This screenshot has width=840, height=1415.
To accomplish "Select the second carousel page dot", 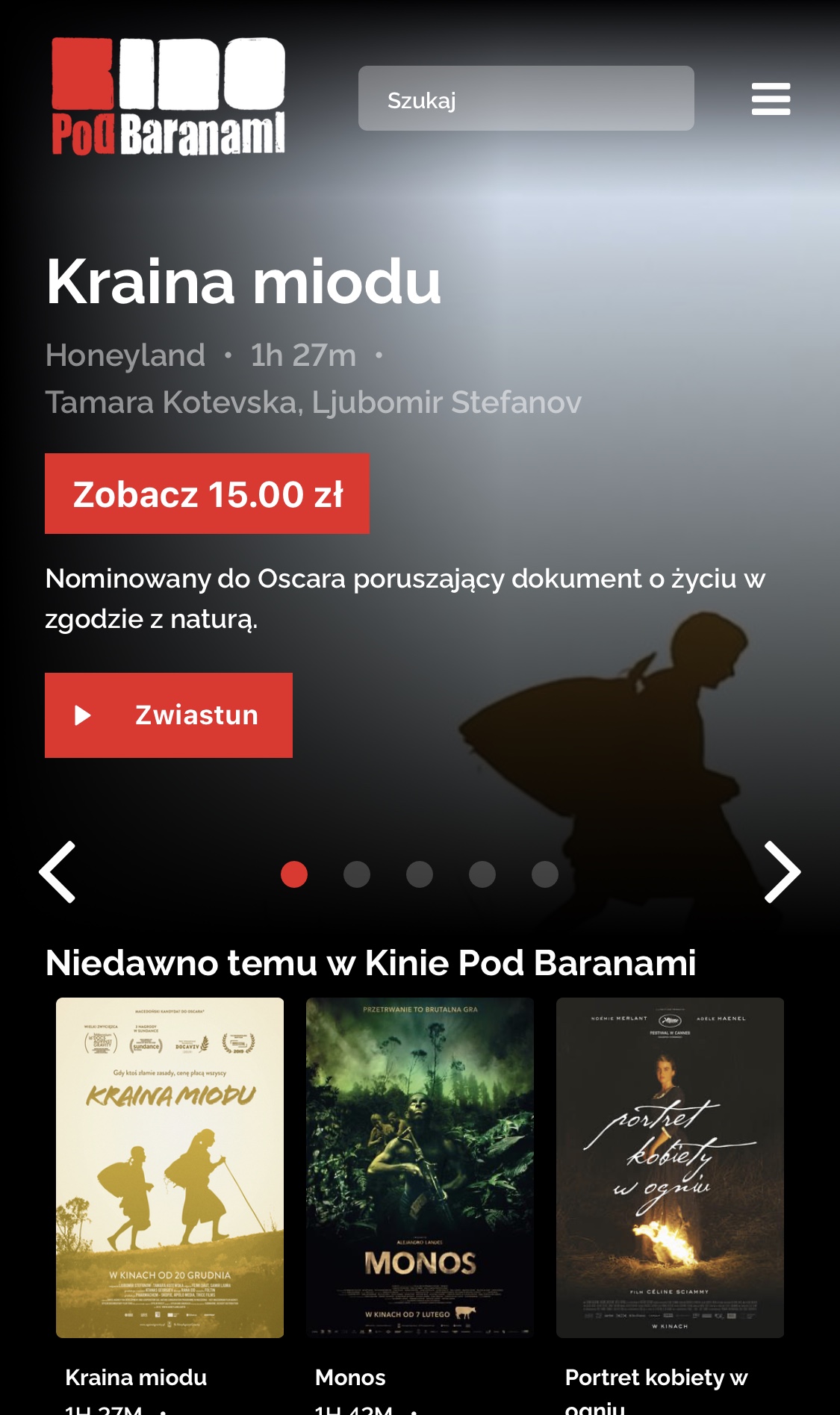I will point(357,874).
